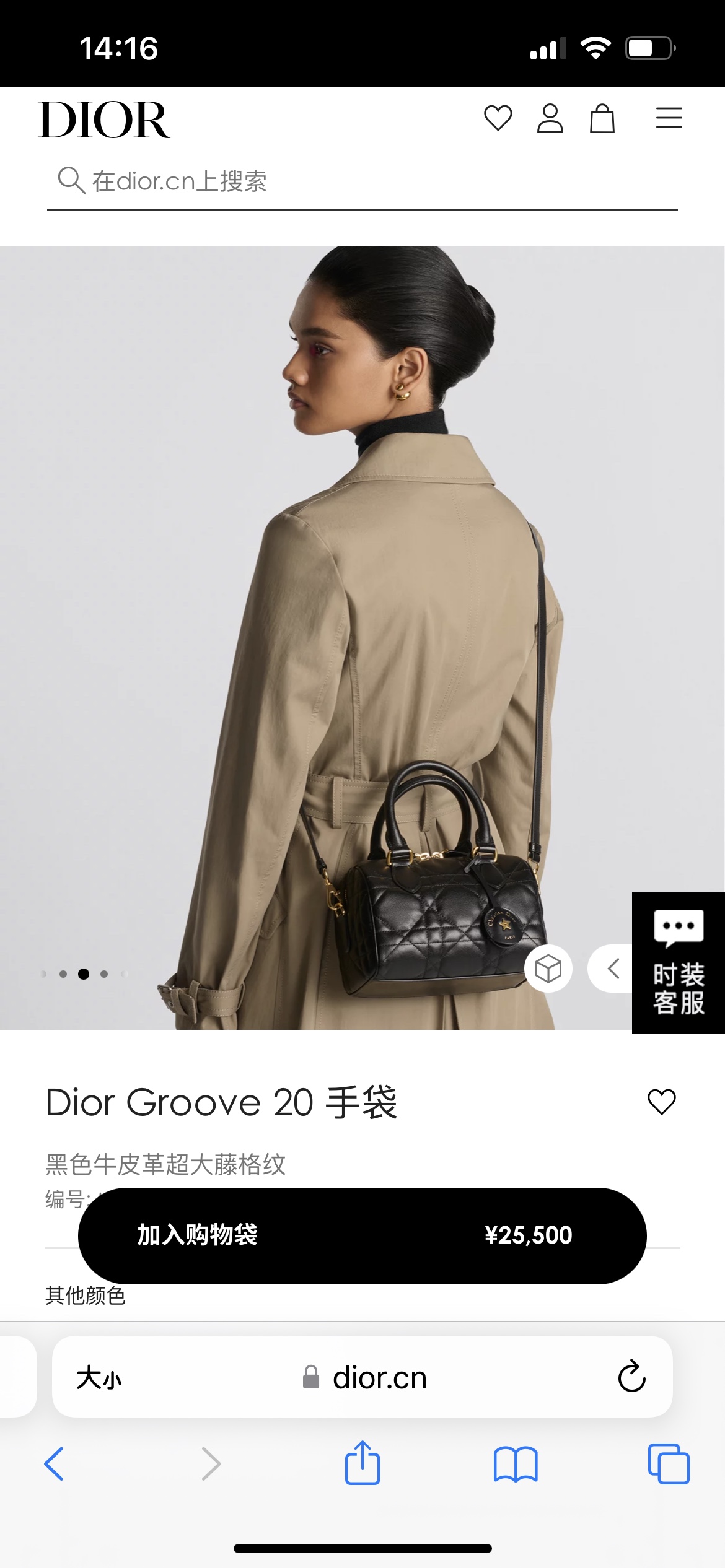
Task: Open page text size settings 大小
Action: pos(99,1378)
